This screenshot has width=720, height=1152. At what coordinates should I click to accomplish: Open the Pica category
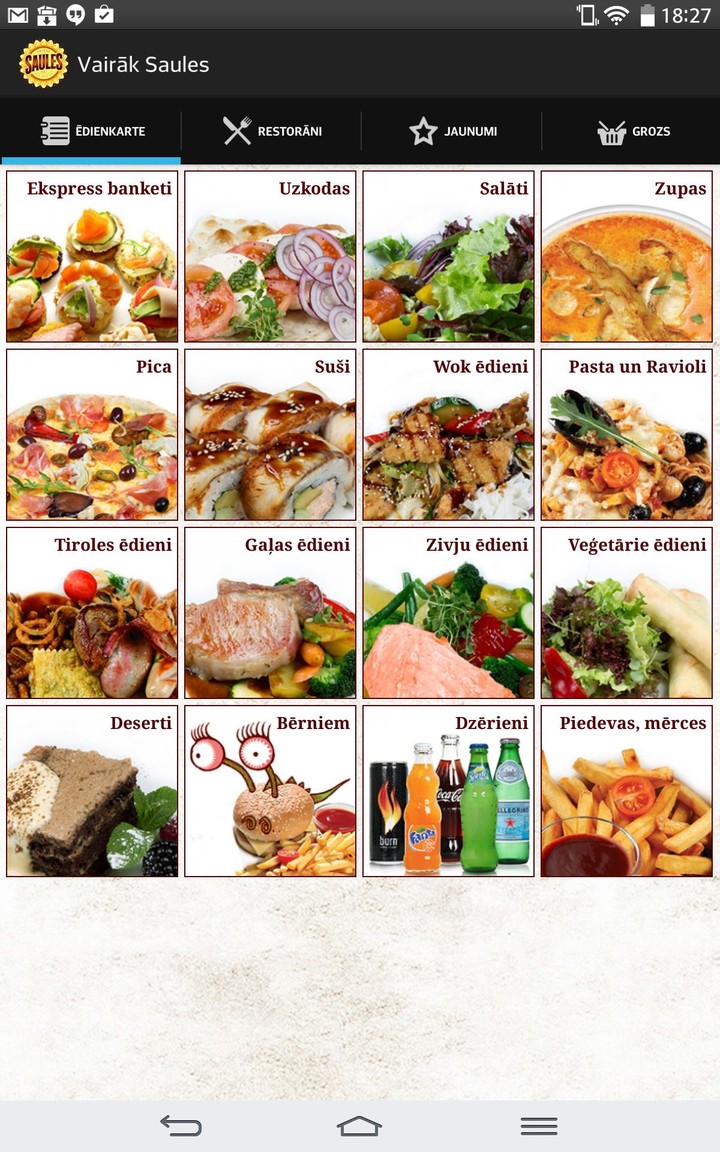92,435
